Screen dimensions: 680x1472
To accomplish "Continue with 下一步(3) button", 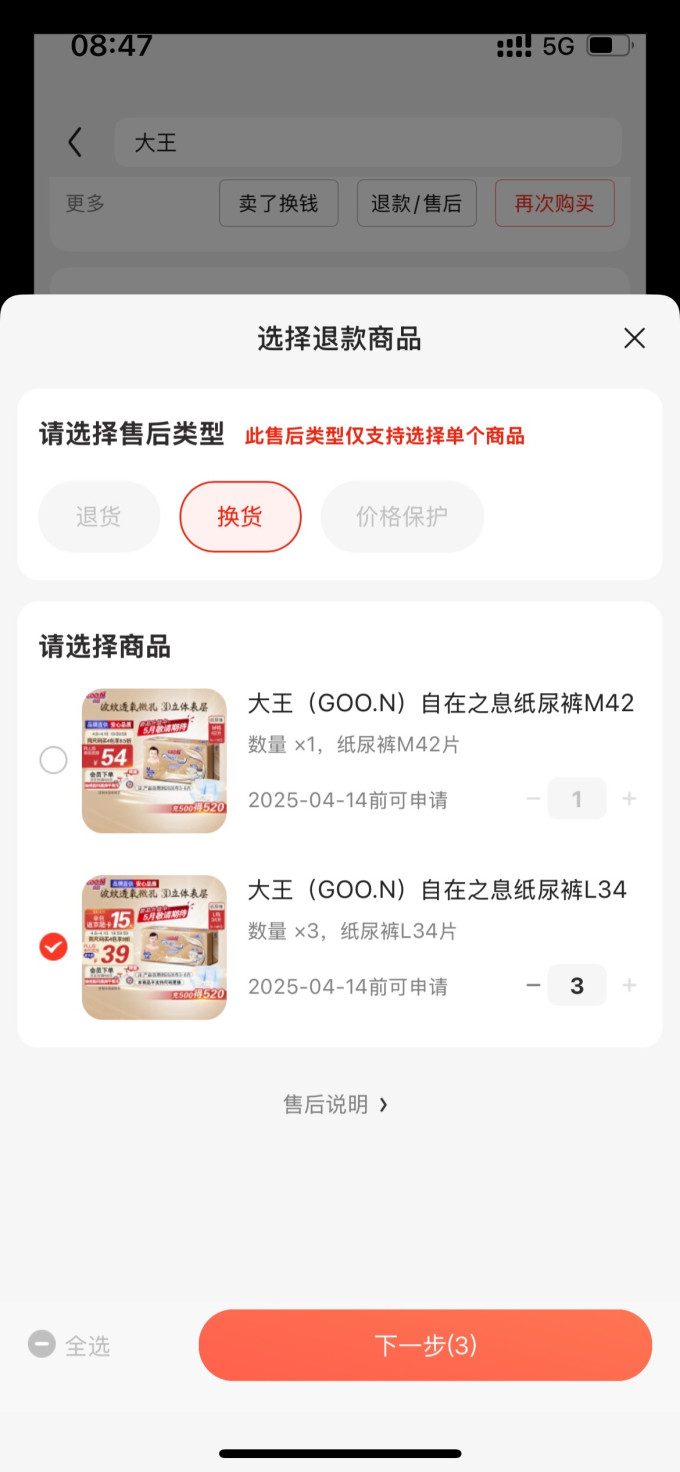I will pyautogui.click(x=425, y=1345).
